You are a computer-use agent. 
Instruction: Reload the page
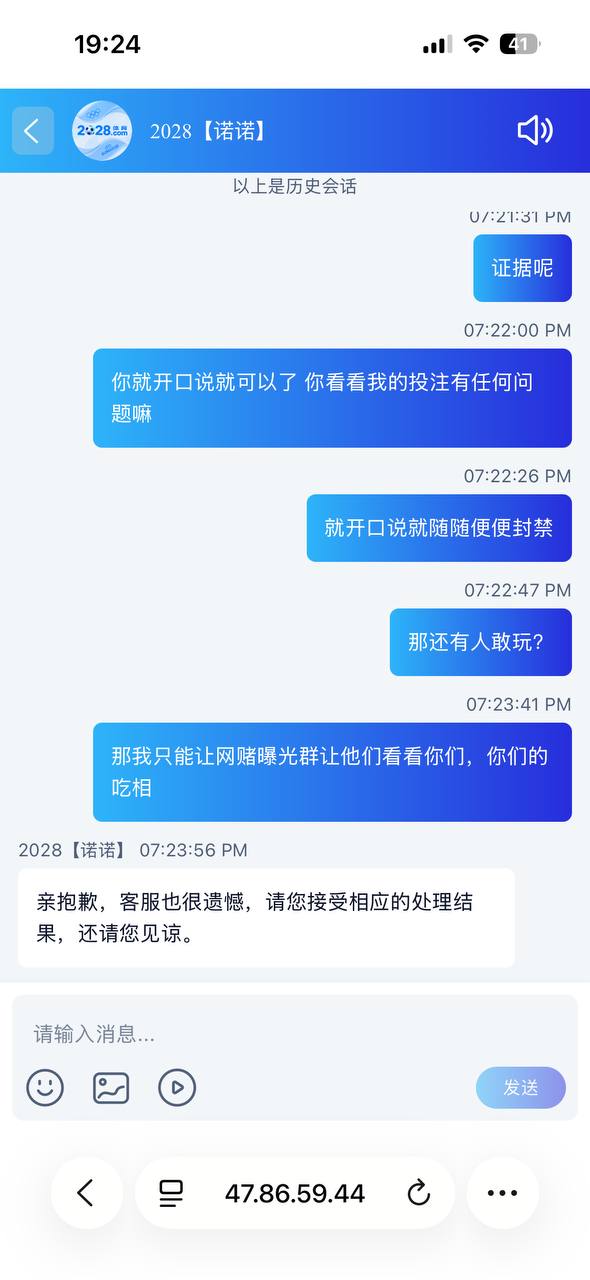[x=418, y=1193]
